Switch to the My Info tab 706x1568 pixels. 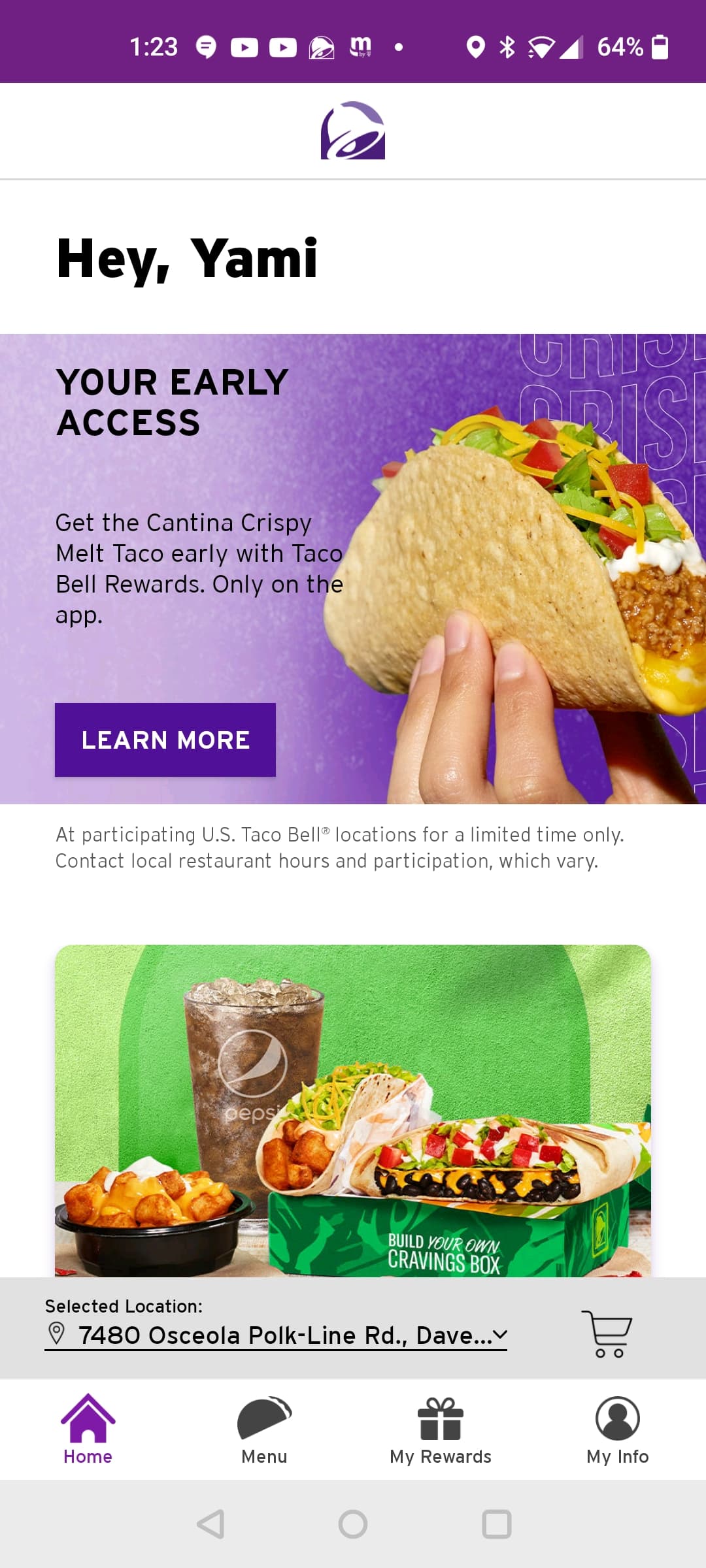(x=617, y=1429)
